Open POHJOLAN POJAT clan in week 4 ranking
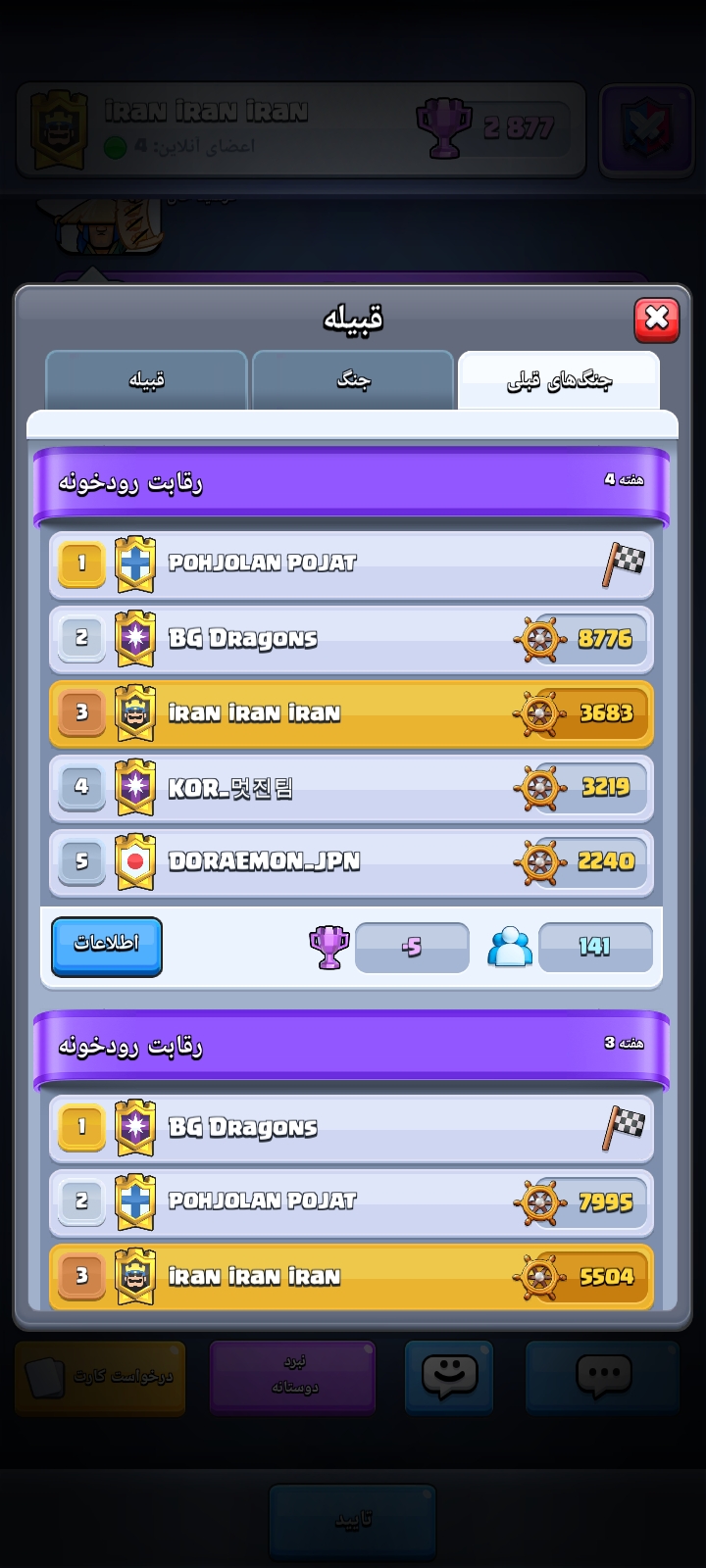 [x=352, y=564]
